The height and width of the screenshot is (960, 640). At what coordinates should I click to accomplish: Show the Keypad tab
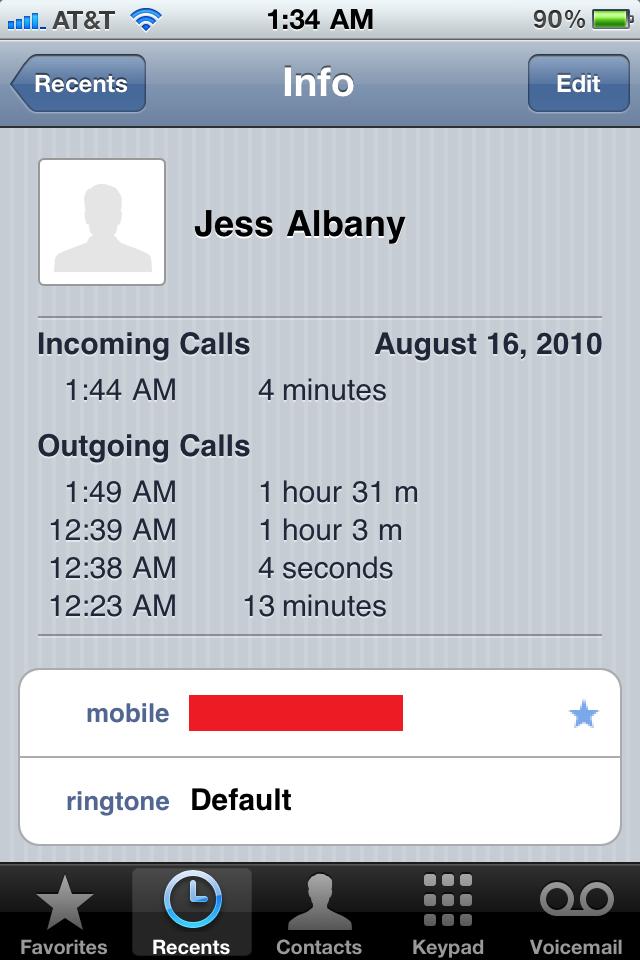[447, 912]
